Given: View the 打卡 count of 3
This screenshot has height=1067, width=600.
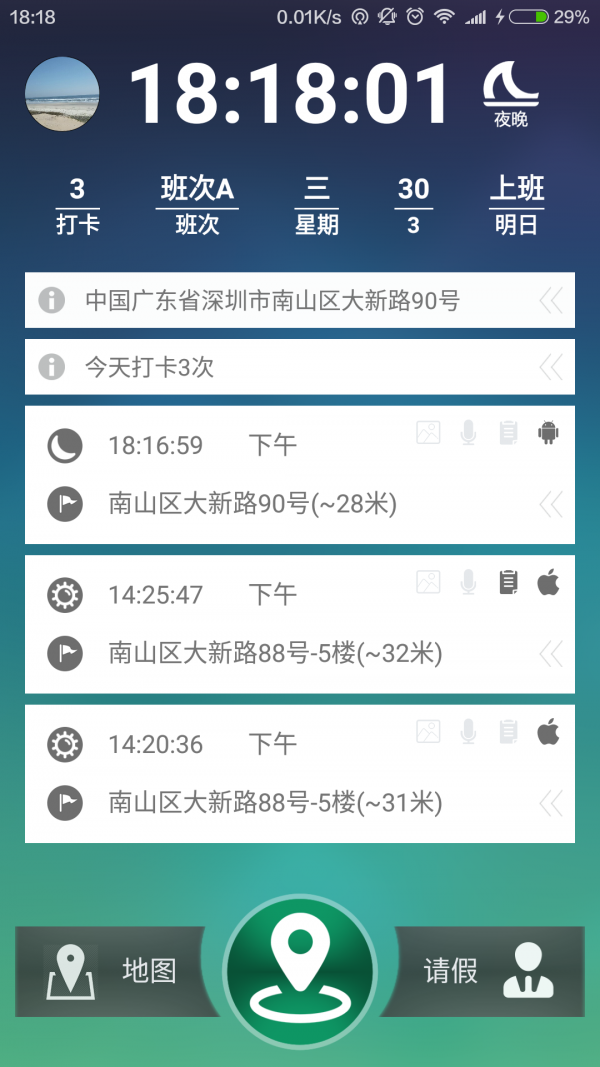Looking at the screenshot, I should (x=78, y=205).
